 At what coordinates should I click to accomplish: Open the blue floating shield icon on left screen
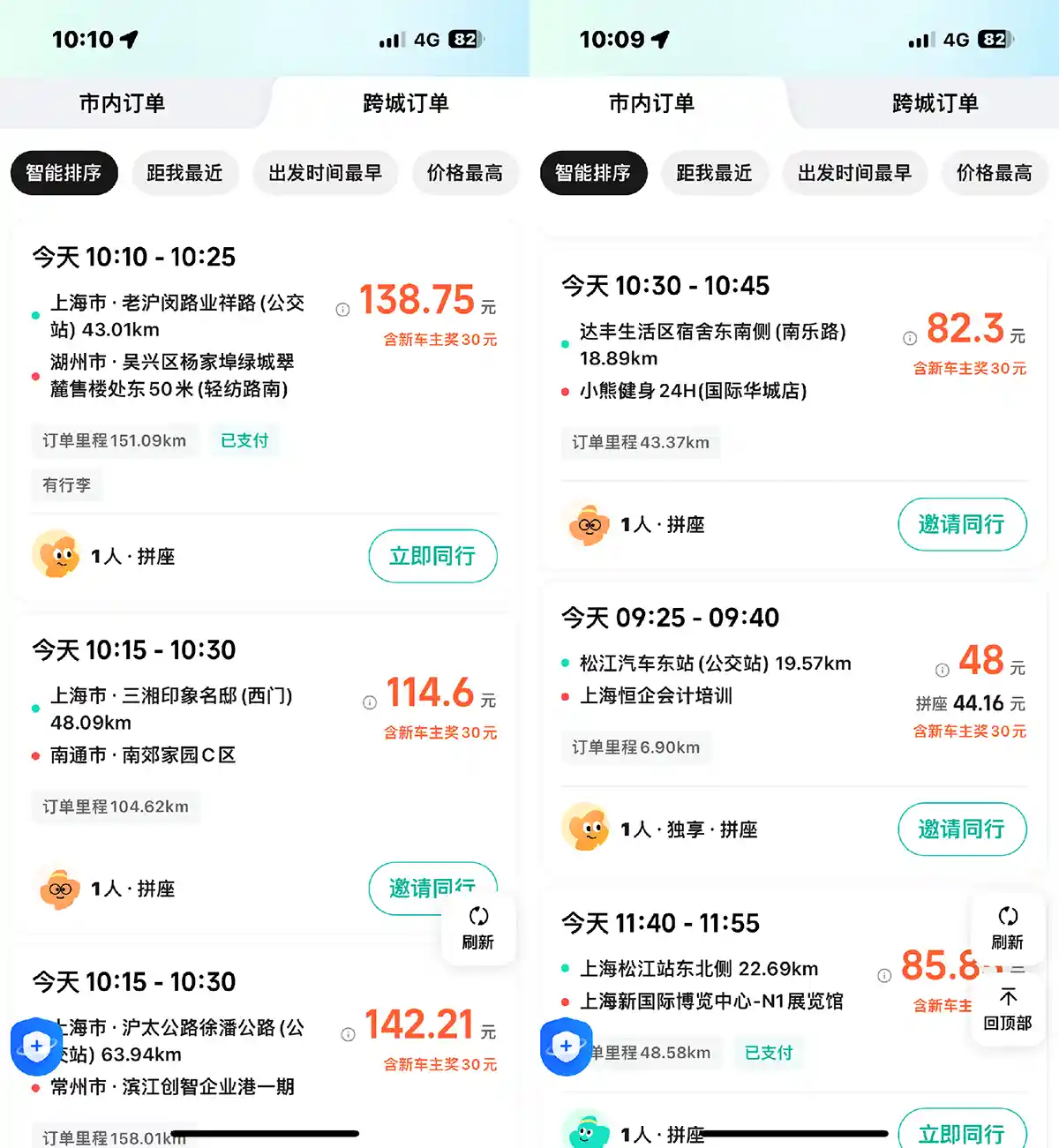pos(35,1047)
